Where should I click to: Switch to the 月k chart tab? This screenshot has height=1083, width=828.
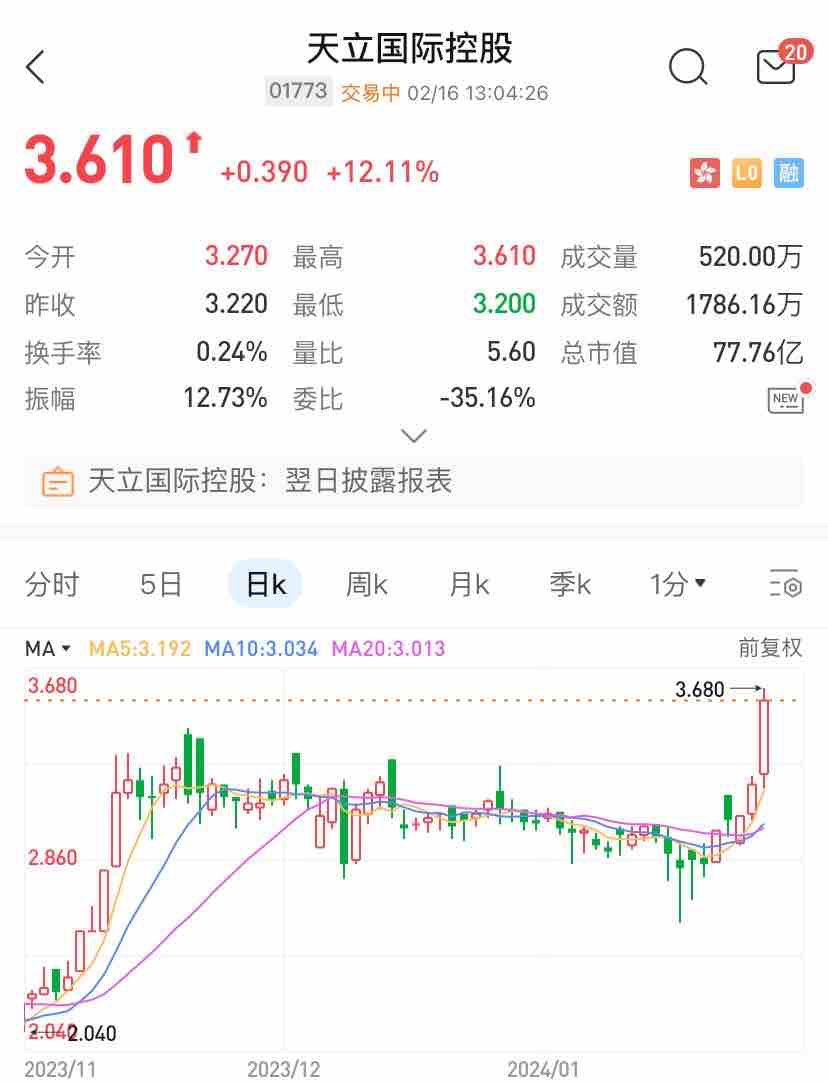pos(468,584)
